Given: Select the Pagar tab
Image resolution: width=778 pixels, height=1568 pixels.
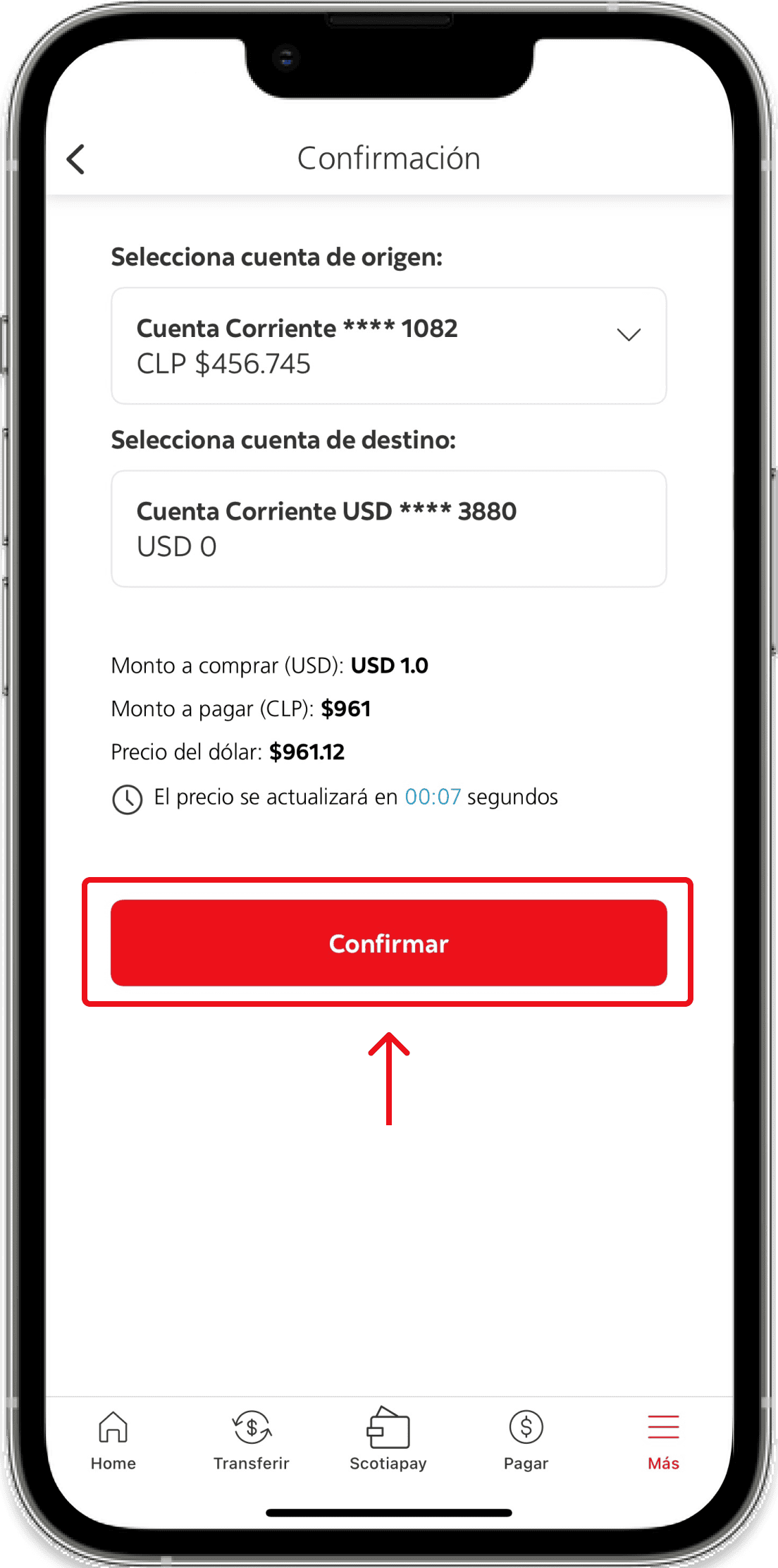Looking at the screenshot, I should [x=526, y=1441].
